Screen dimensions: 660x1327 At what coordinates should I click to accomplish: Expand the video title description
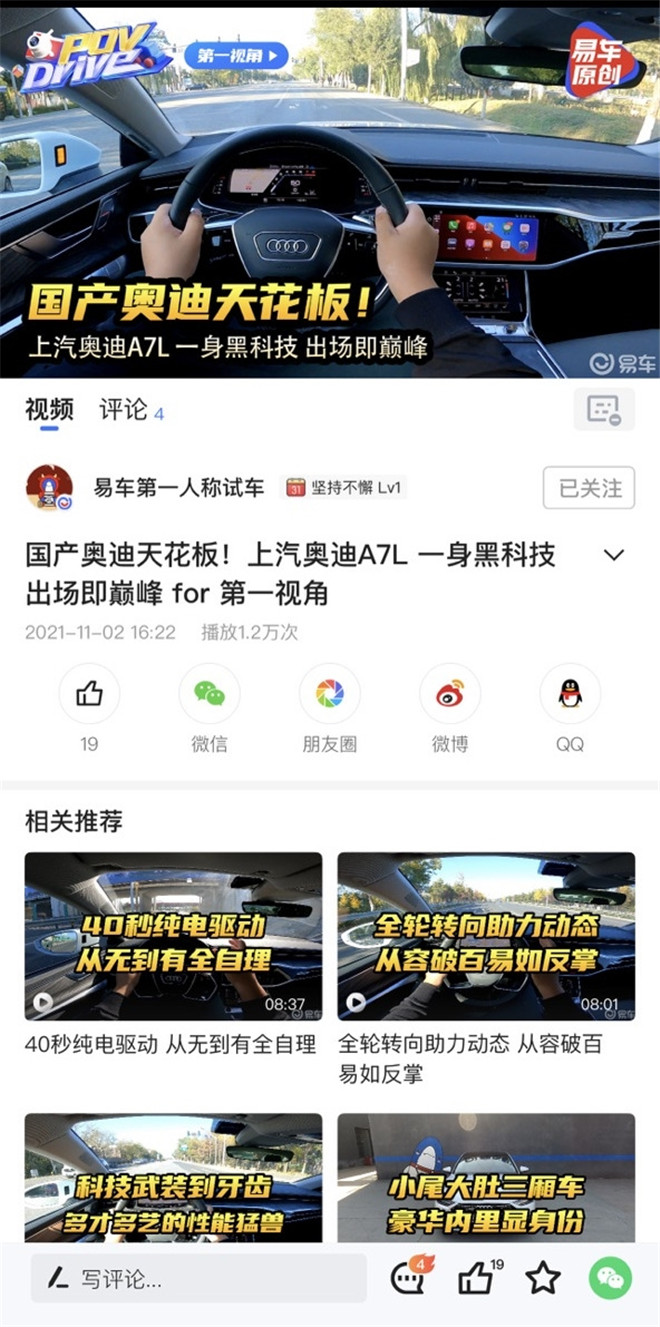pos(614,555)
